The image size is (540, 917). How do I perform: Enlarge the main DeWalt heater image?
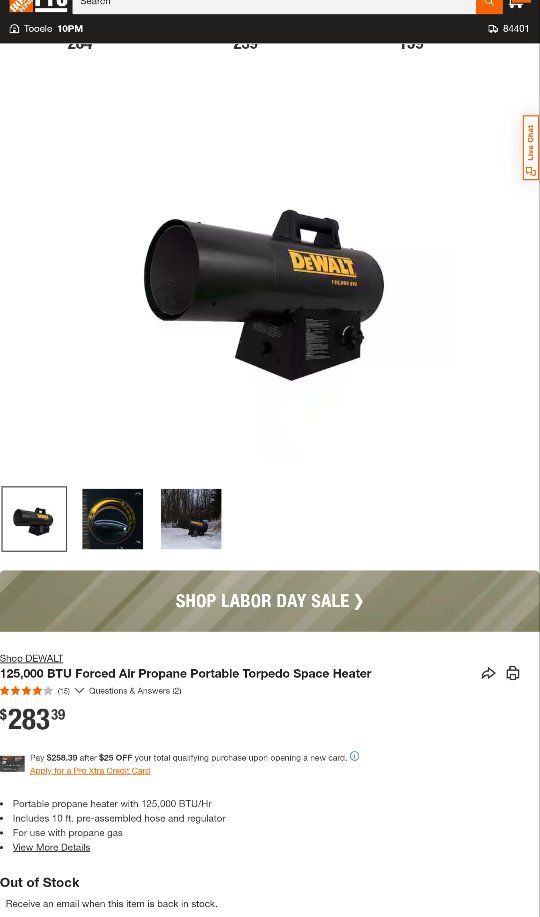(x=264, y=294)
